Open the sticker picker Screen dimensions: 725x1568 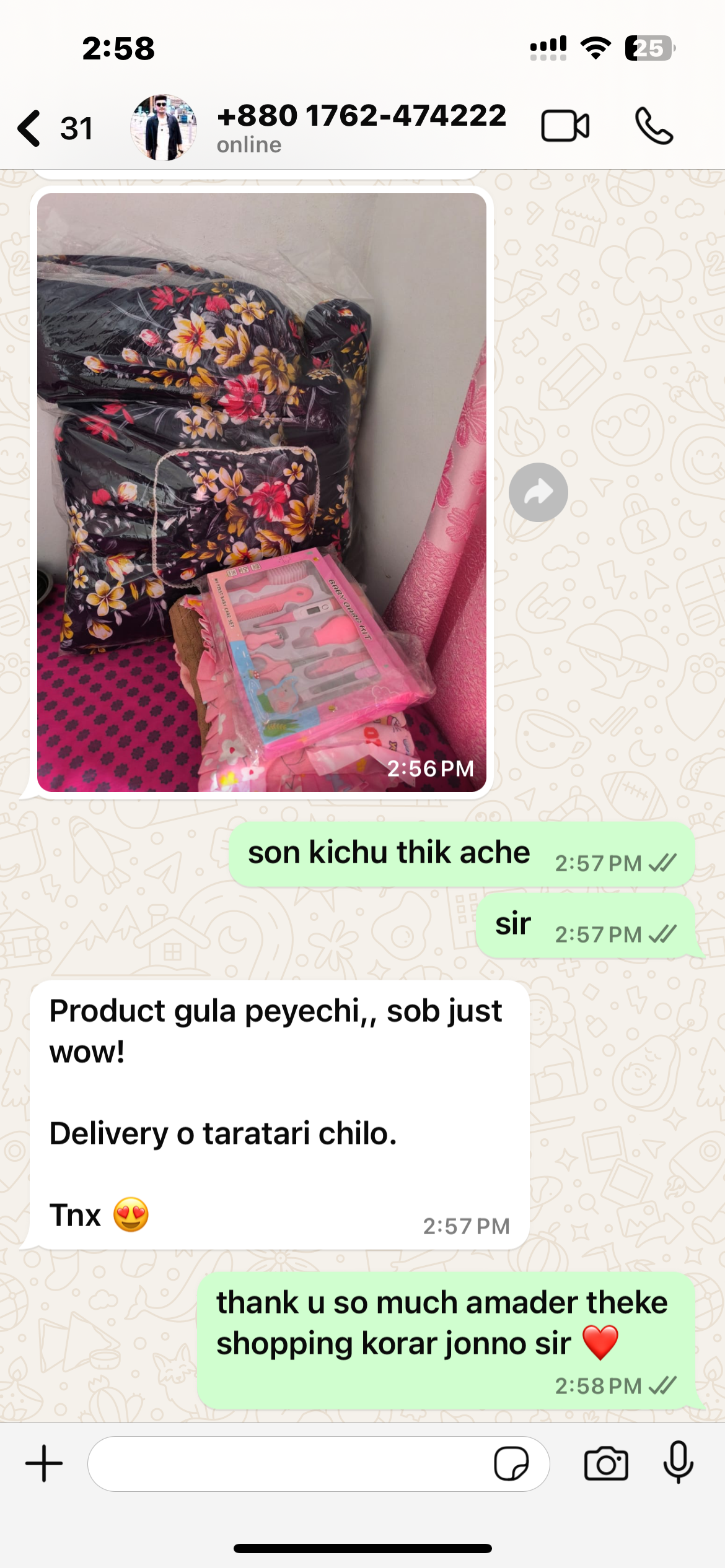point(511,1464)
